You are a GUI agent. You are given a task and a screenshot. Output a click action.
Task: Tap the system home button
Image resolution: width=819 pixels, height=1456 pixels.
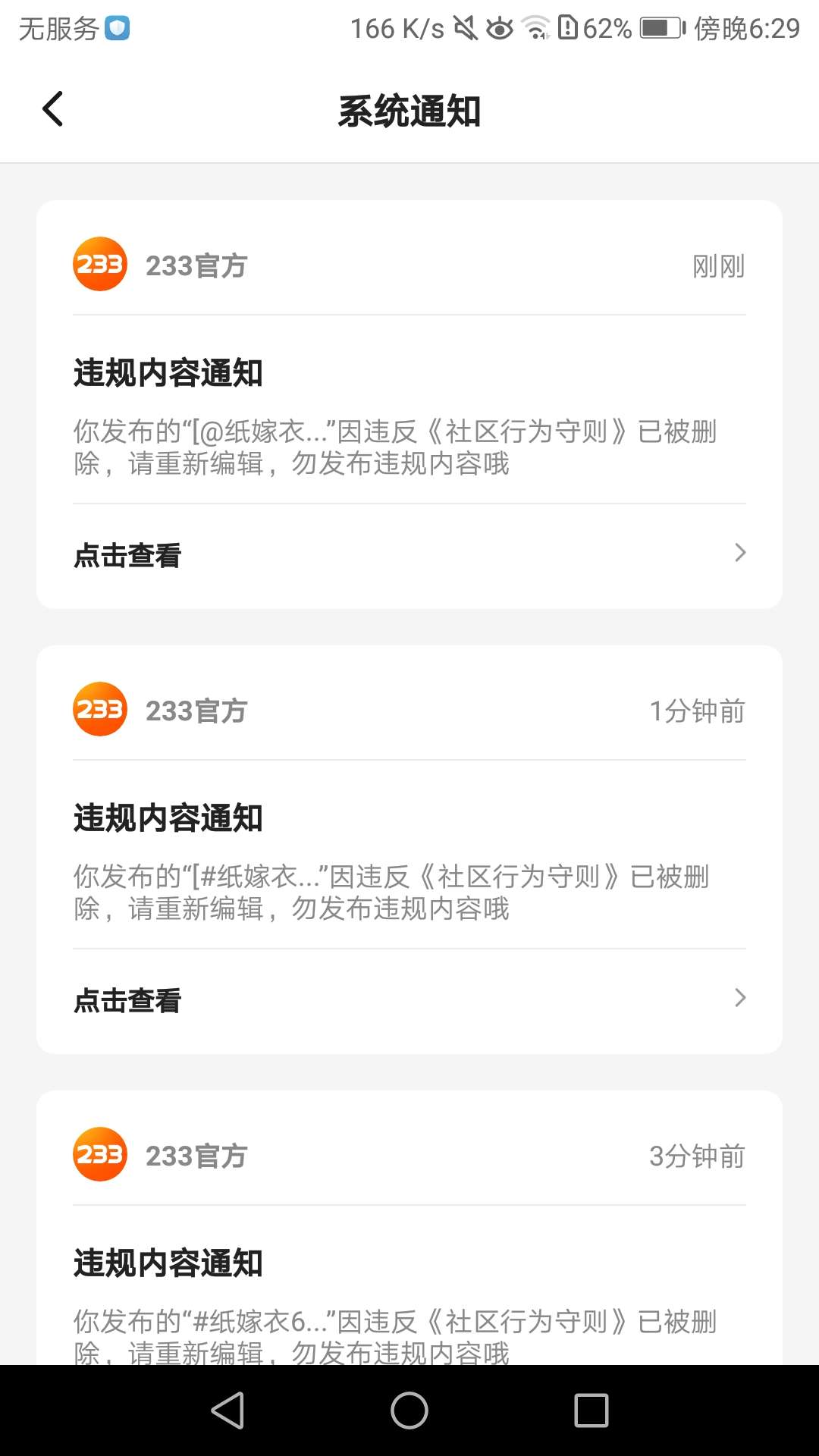point(409,1410)
